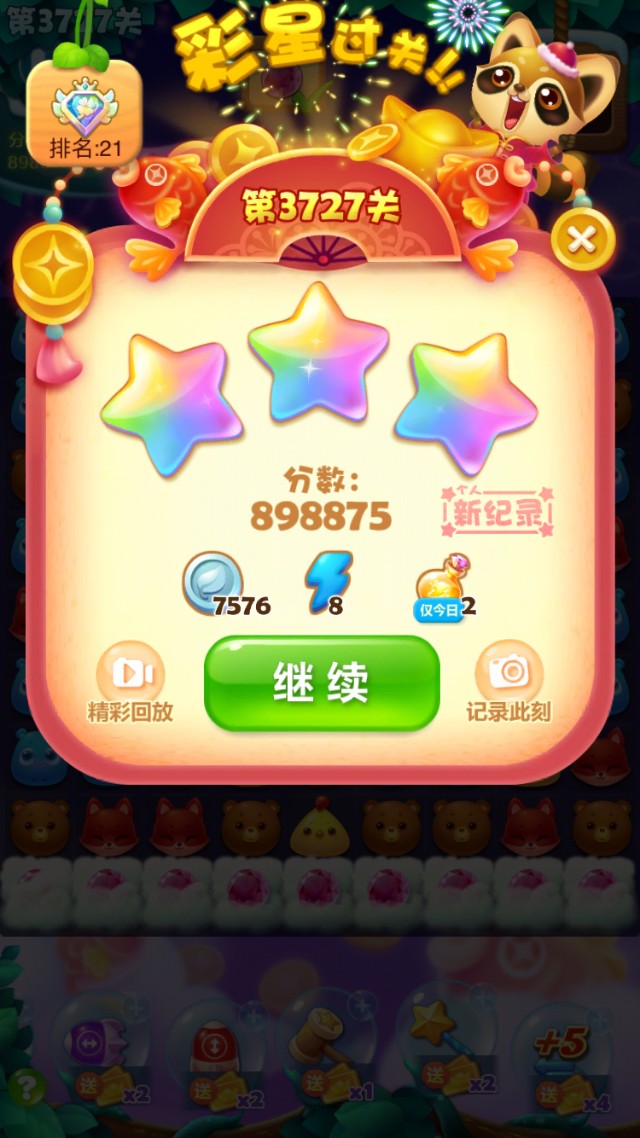Screen dimensions: 640x1138
Task: Tap 记录此刻 camera icon
Action: point(508,674)
